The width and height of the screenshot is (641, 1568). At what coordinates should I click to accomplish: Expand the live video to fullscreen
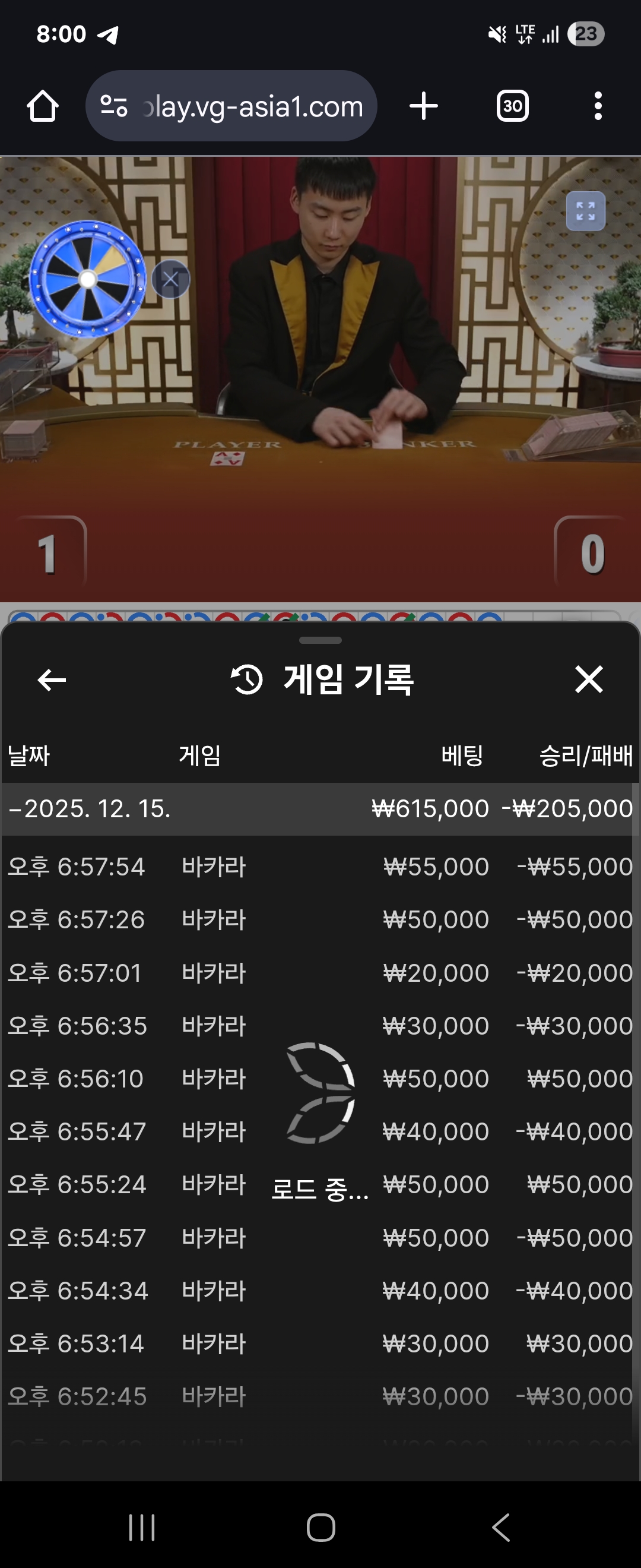tap(585, 211)
